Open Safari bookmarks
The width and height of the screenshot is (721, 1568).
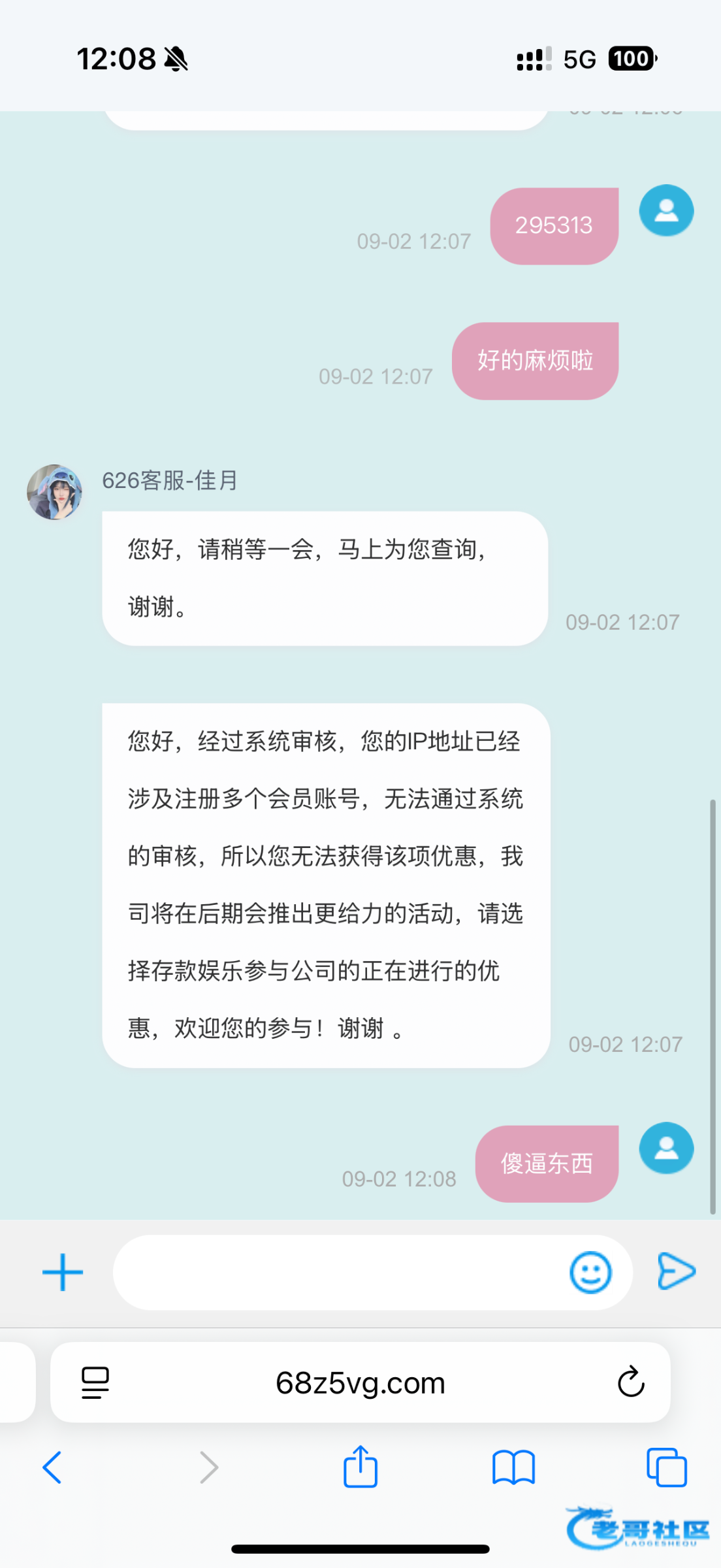point(514,1467)
